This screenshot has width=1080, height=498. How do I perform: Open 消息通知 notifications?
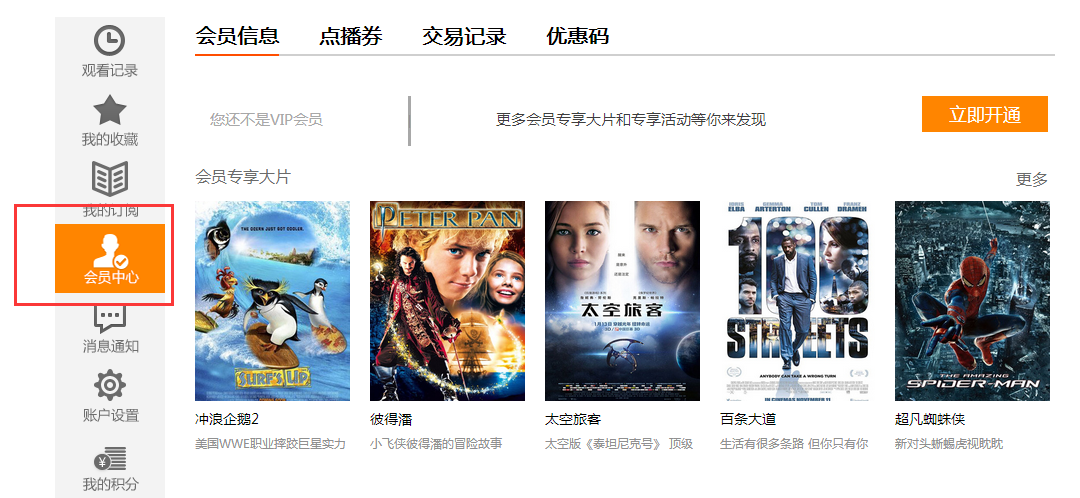[110, 328]
